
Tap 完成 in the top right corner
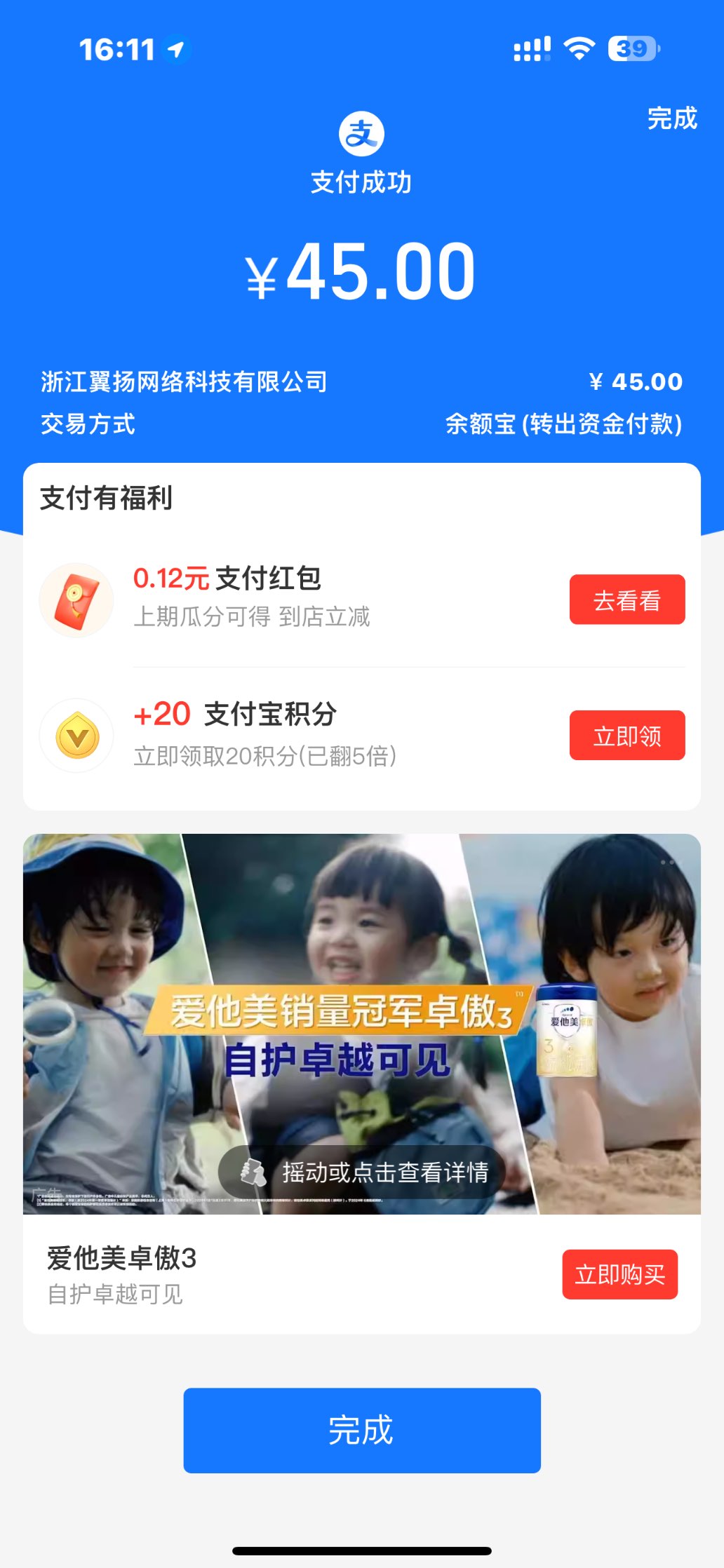pyautogui.click(x=671, y=119)
